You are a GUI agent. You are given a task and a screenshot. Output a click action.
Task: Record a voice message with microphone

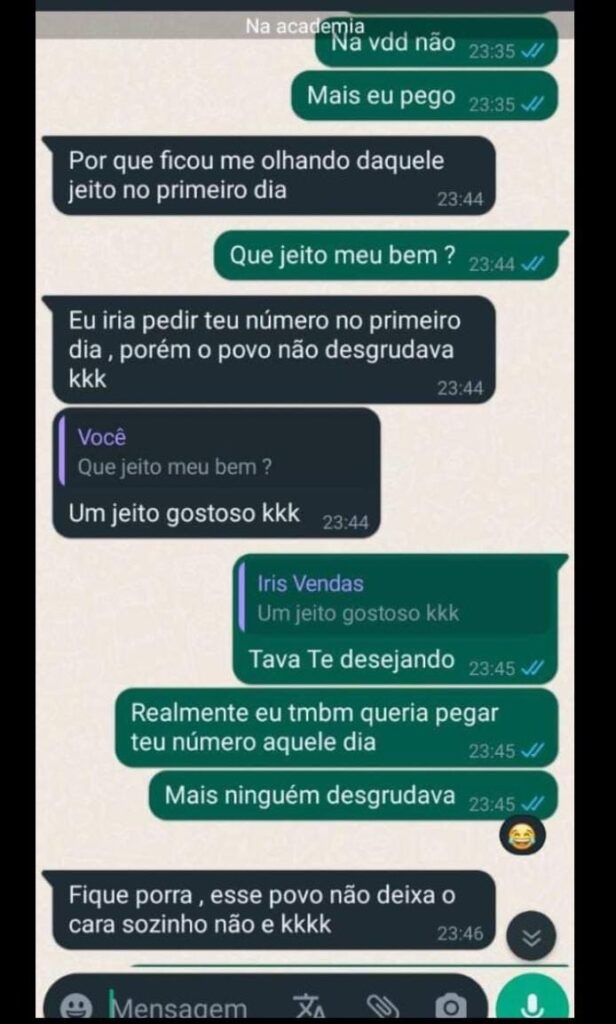[532, 1003]
